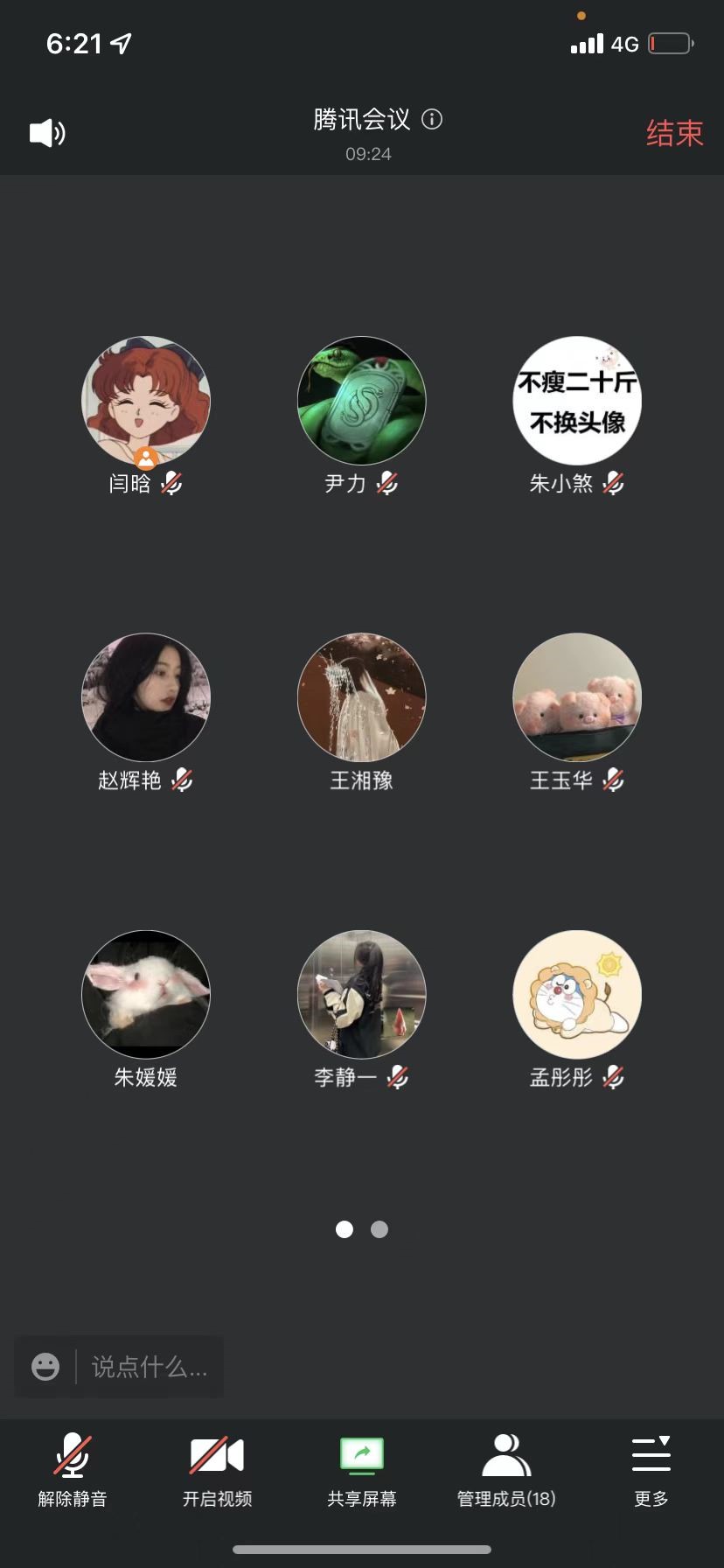The height and width of the screenshot is (1568, 724).
Task: Select participant 闫晗's avatar
Action: tap(146, 401)
